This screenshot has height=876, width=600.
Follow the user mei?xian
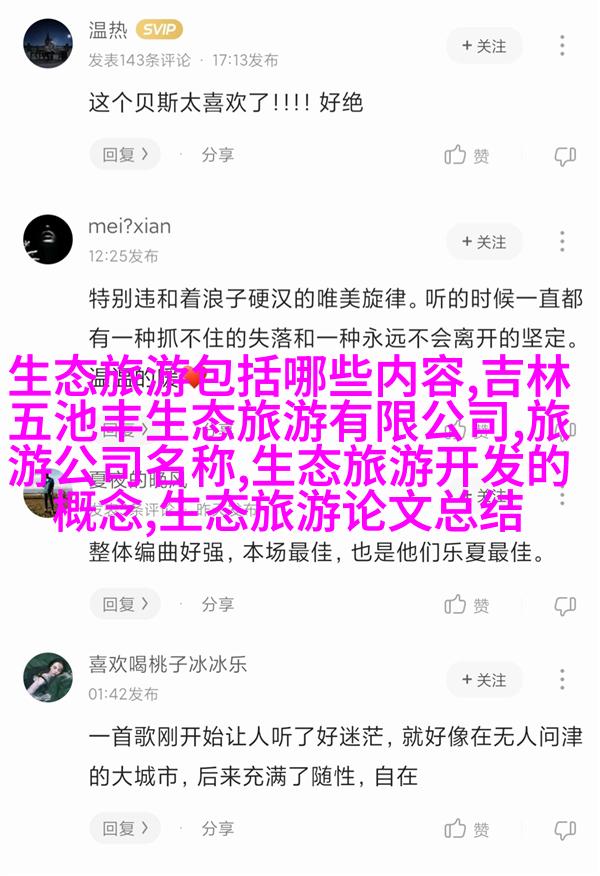pos(484,242)
